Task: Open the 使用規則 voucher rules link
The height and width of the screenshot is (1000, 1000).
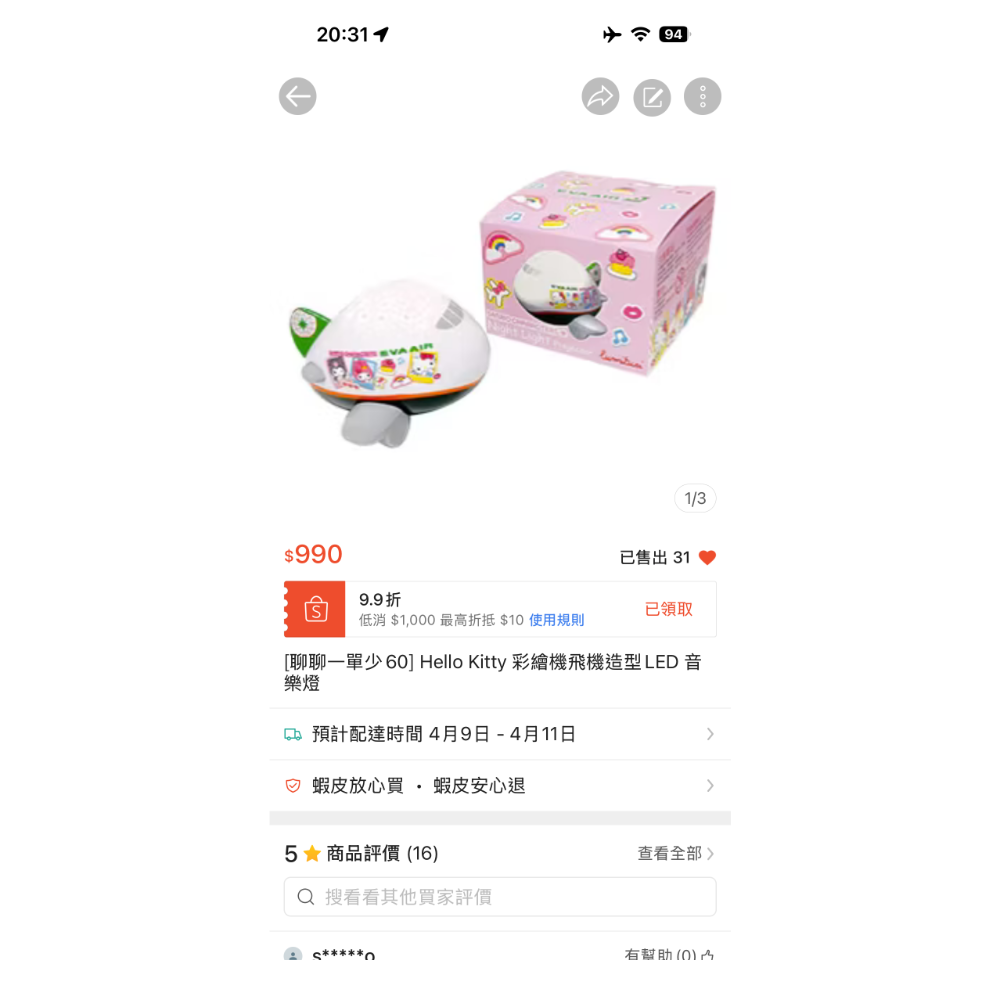Action: (556, 620)
